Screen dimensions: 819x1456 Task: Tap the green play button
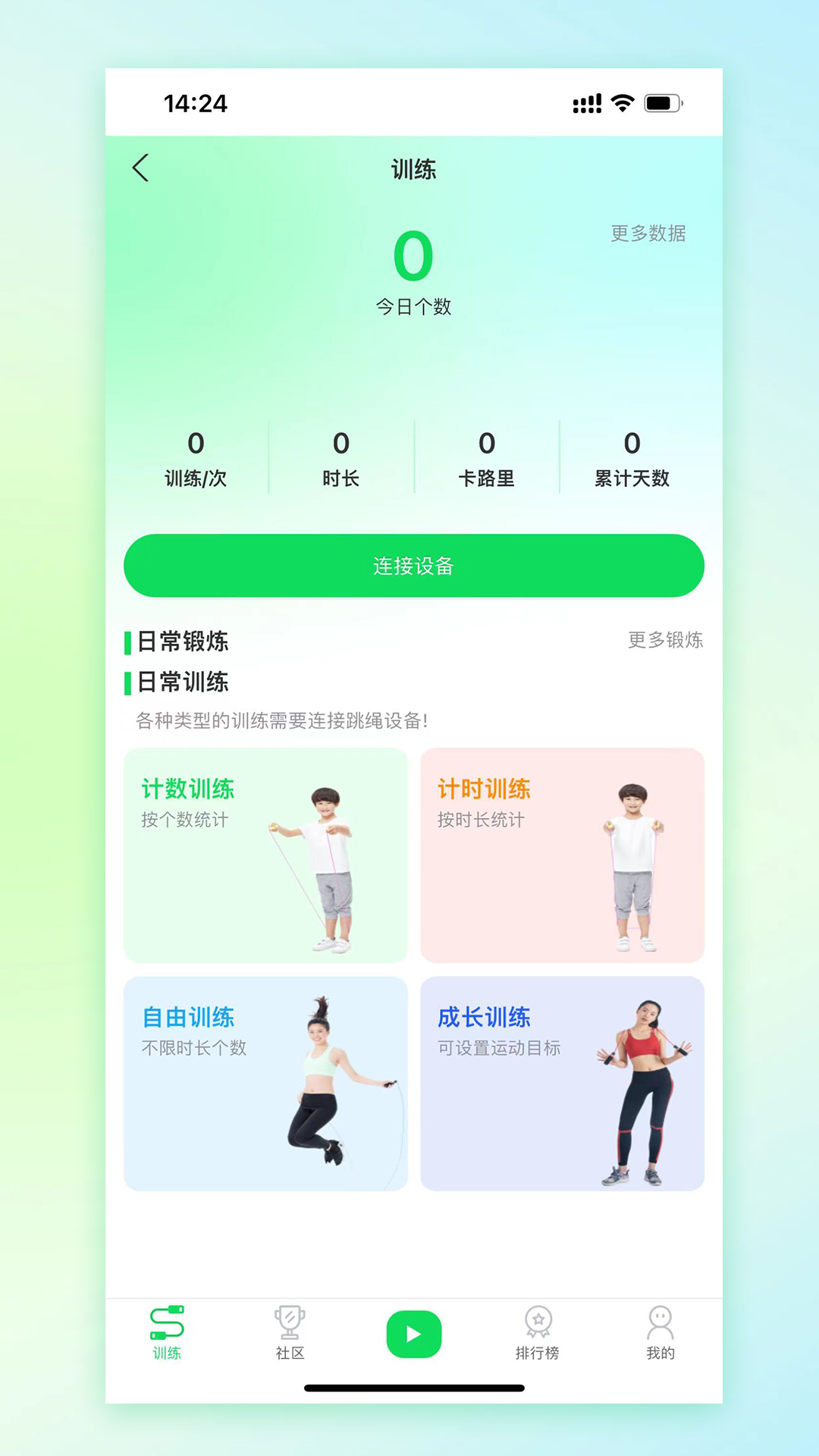[x=414, y=1334]
